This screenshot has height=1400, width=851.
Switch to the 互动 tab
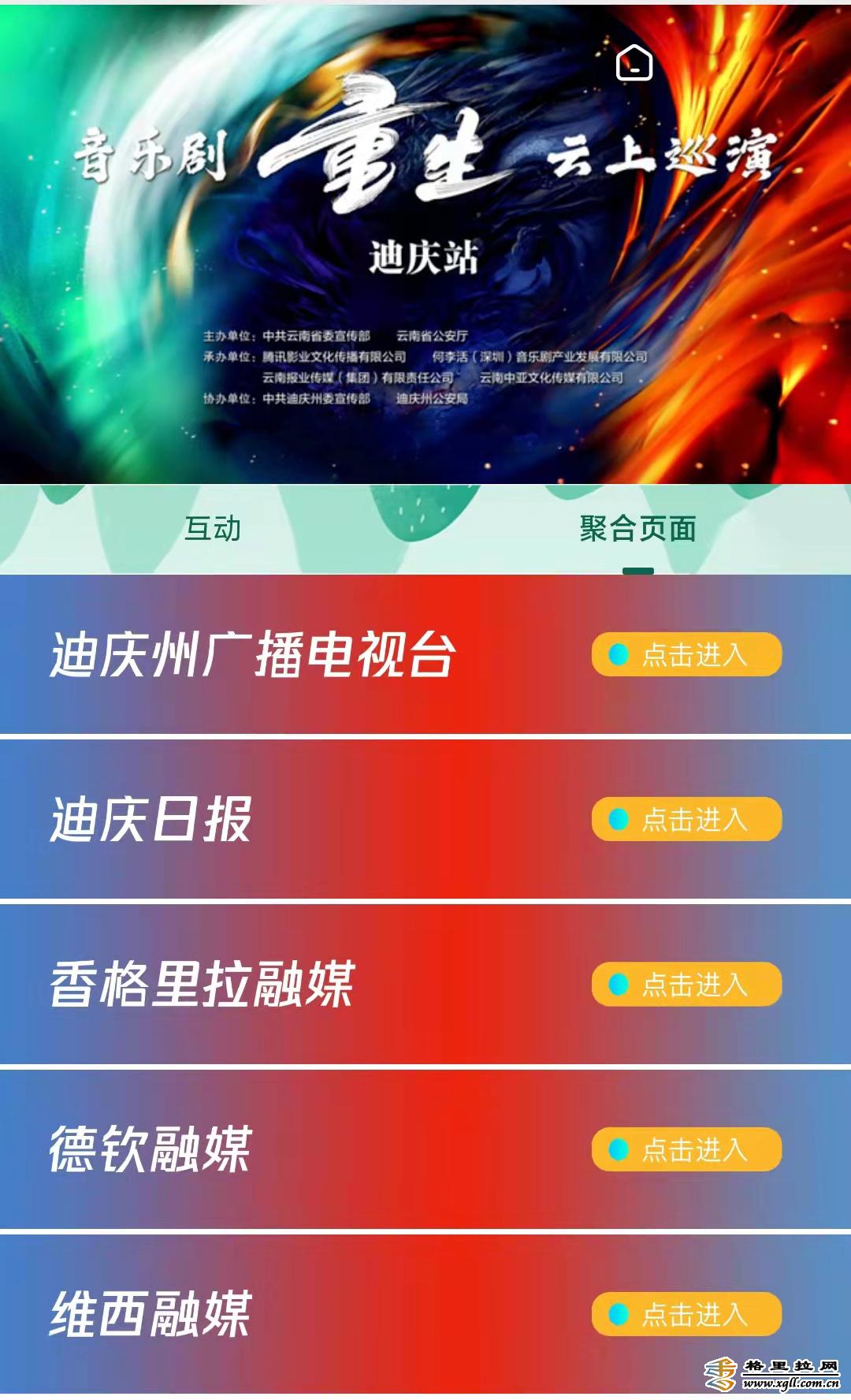point(213,529)
